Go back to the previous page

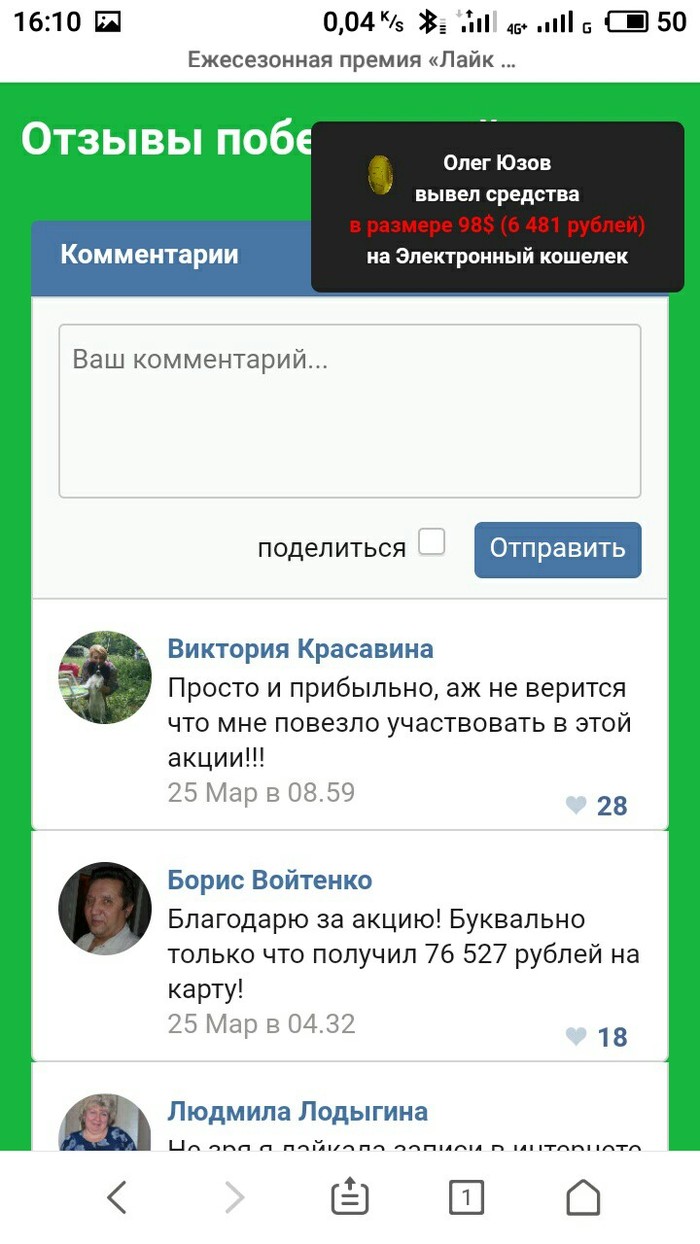pyautogui.click(x=117, y=1197)
